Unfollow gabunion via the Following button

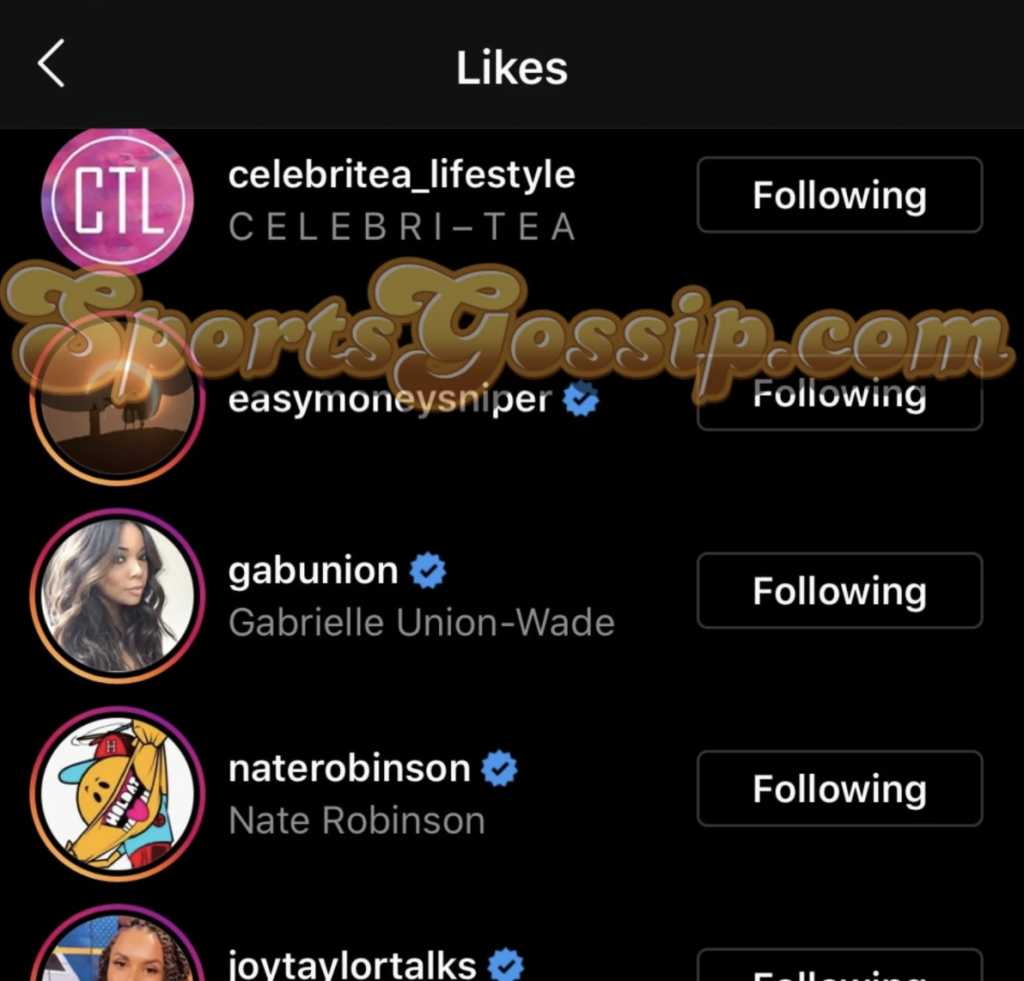[x=839, y=591]
